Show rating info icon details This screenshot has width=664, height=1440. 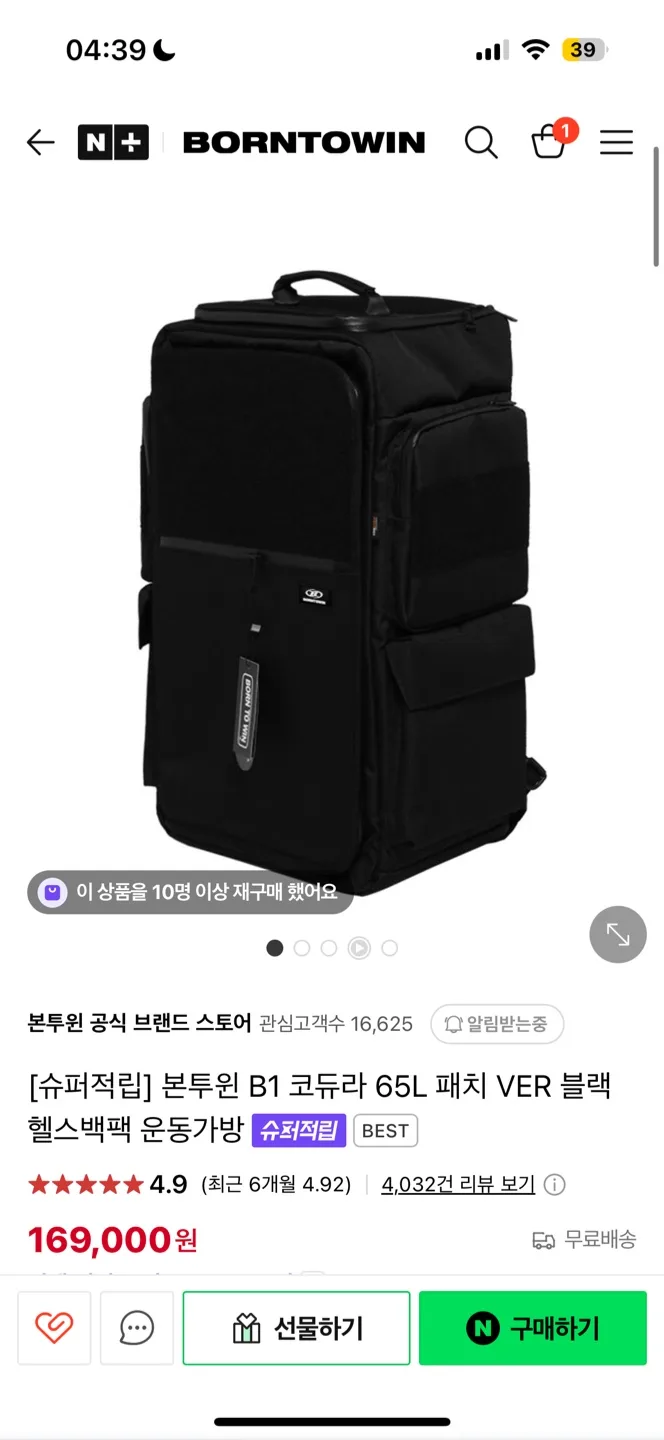(x=554, y=1185)
